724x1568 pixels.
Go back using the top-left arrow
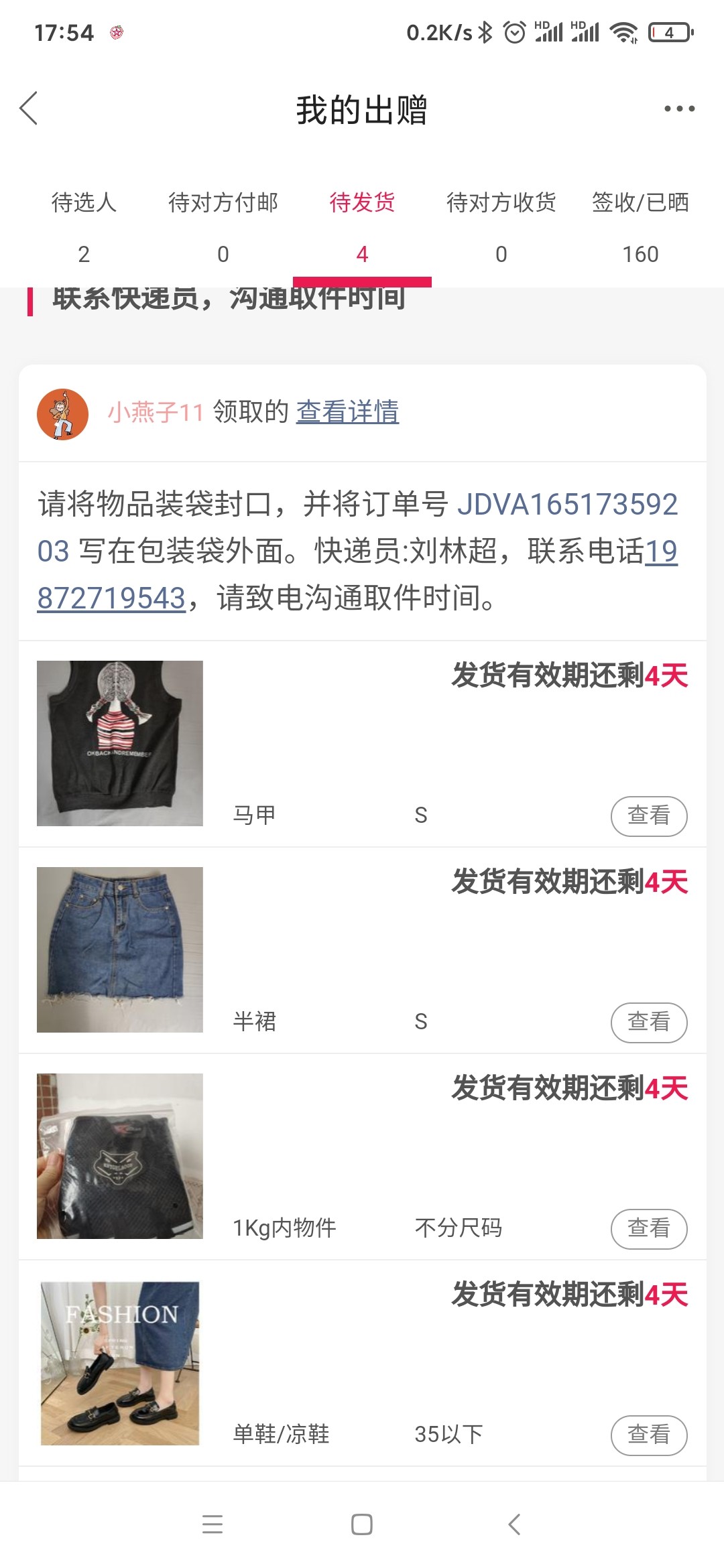coord(29,109)
